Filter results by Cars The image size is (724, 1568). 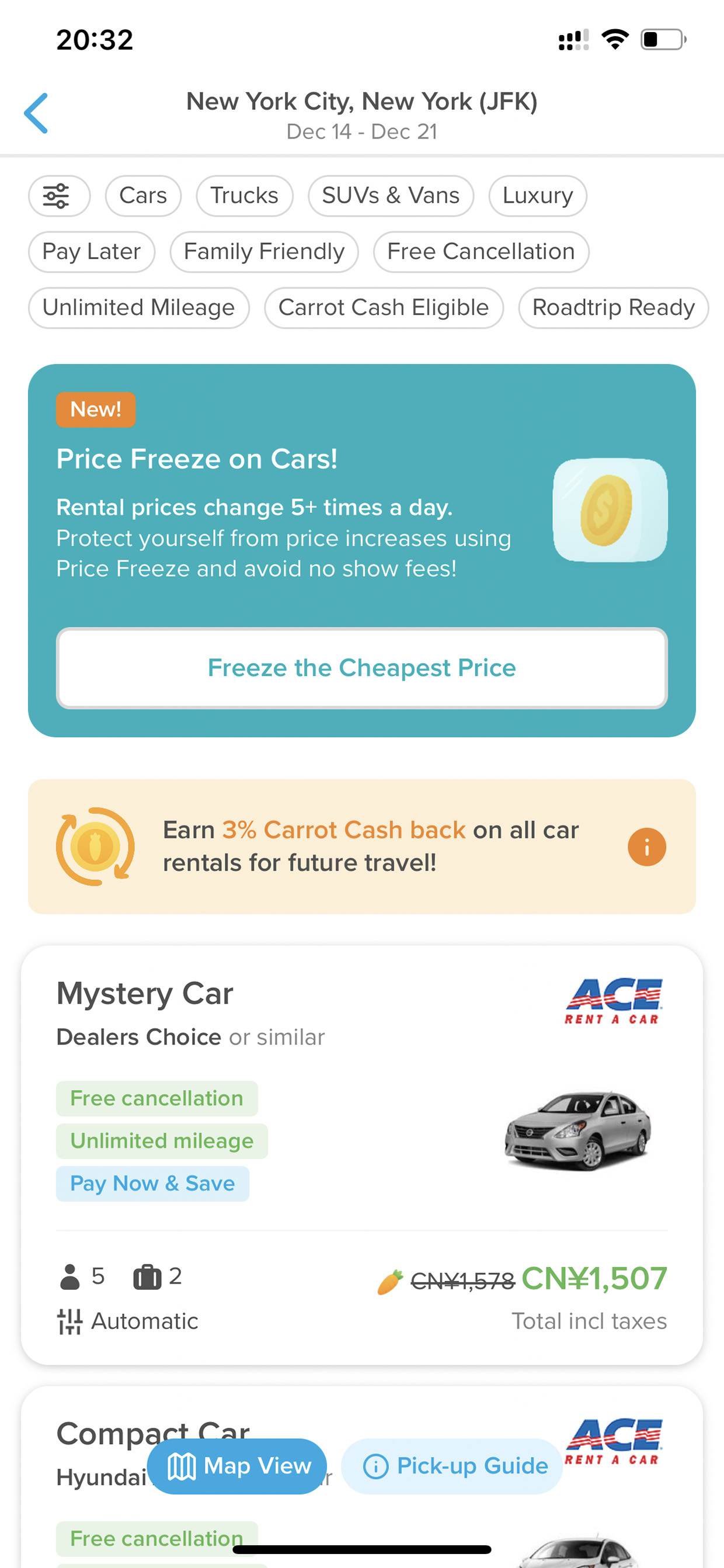[143, 196]
